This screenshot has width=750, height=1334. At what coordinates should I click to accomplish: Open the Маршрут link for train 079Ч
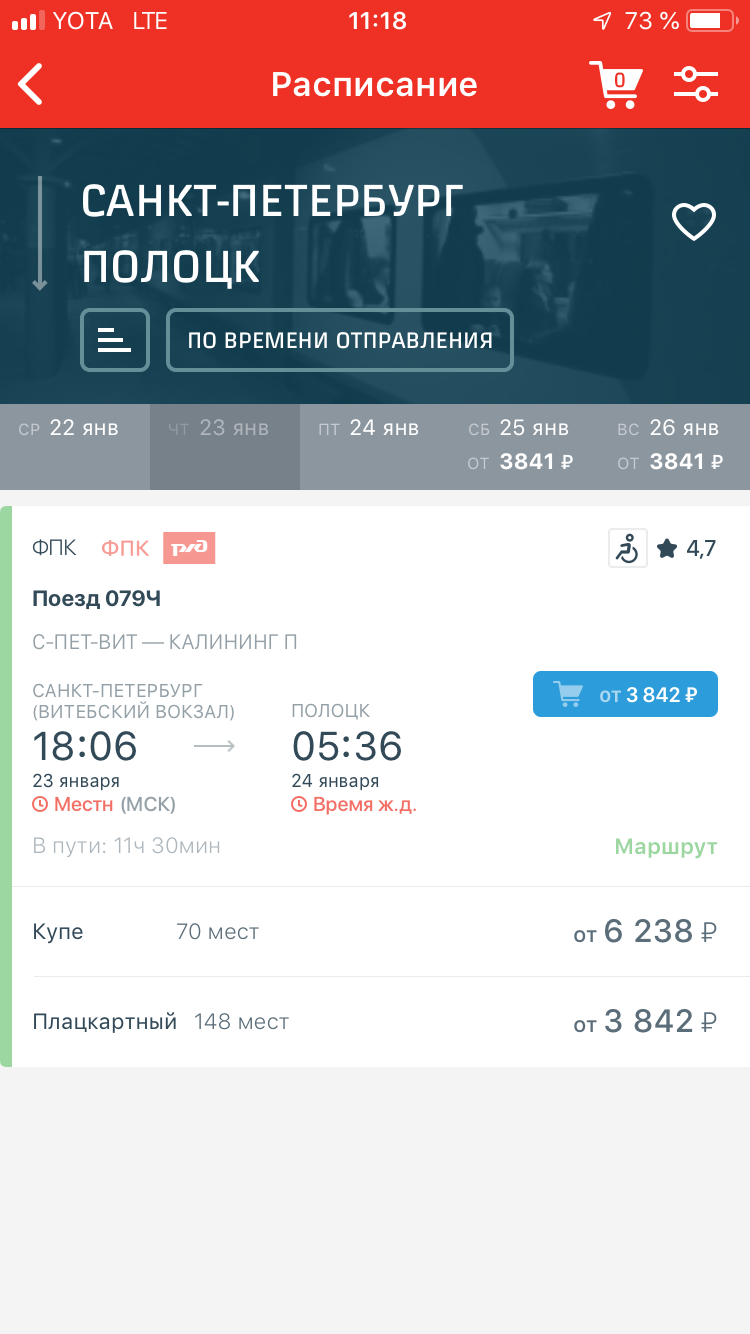click(666, 847)
